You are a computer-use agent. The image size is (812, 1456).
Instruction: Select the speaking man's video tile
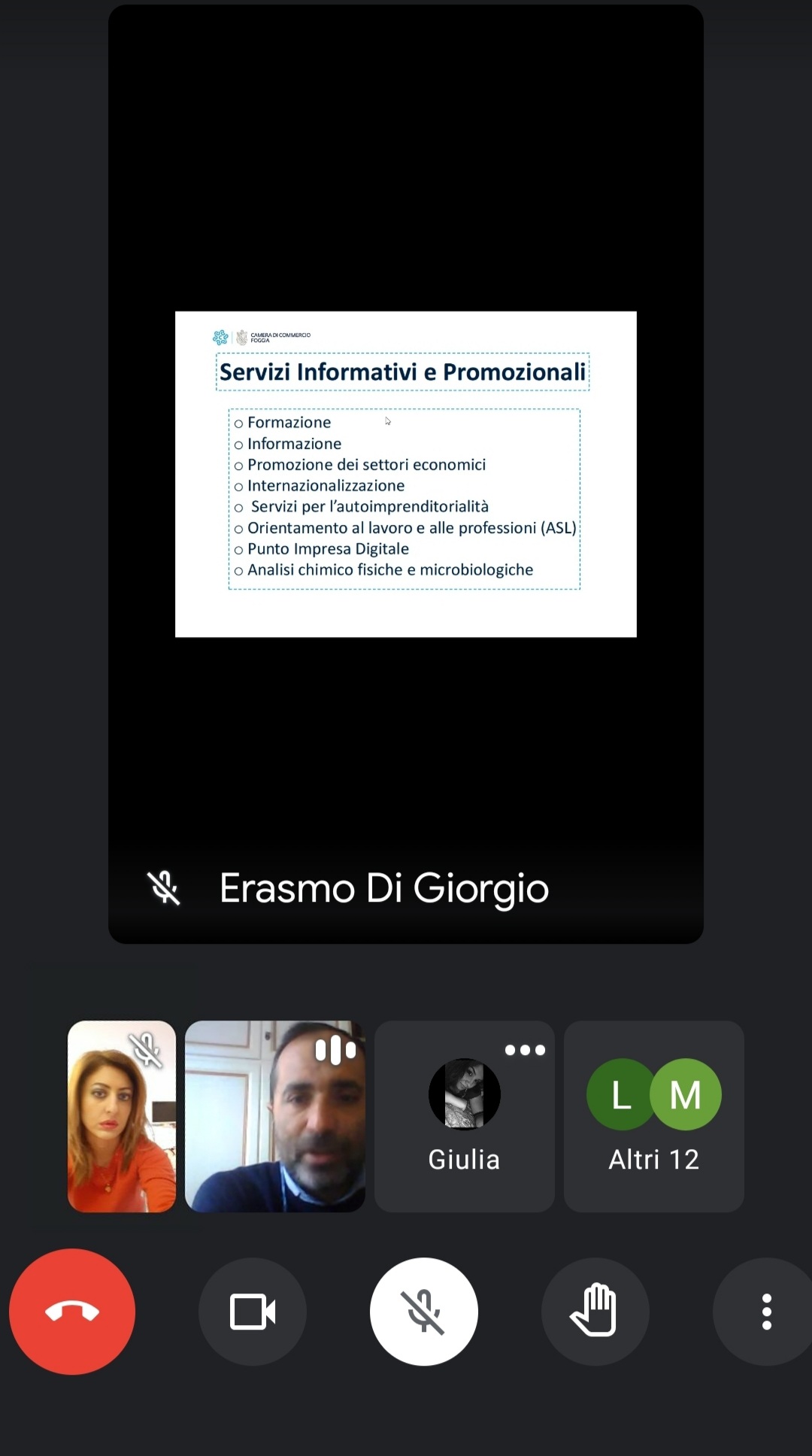275,1116
